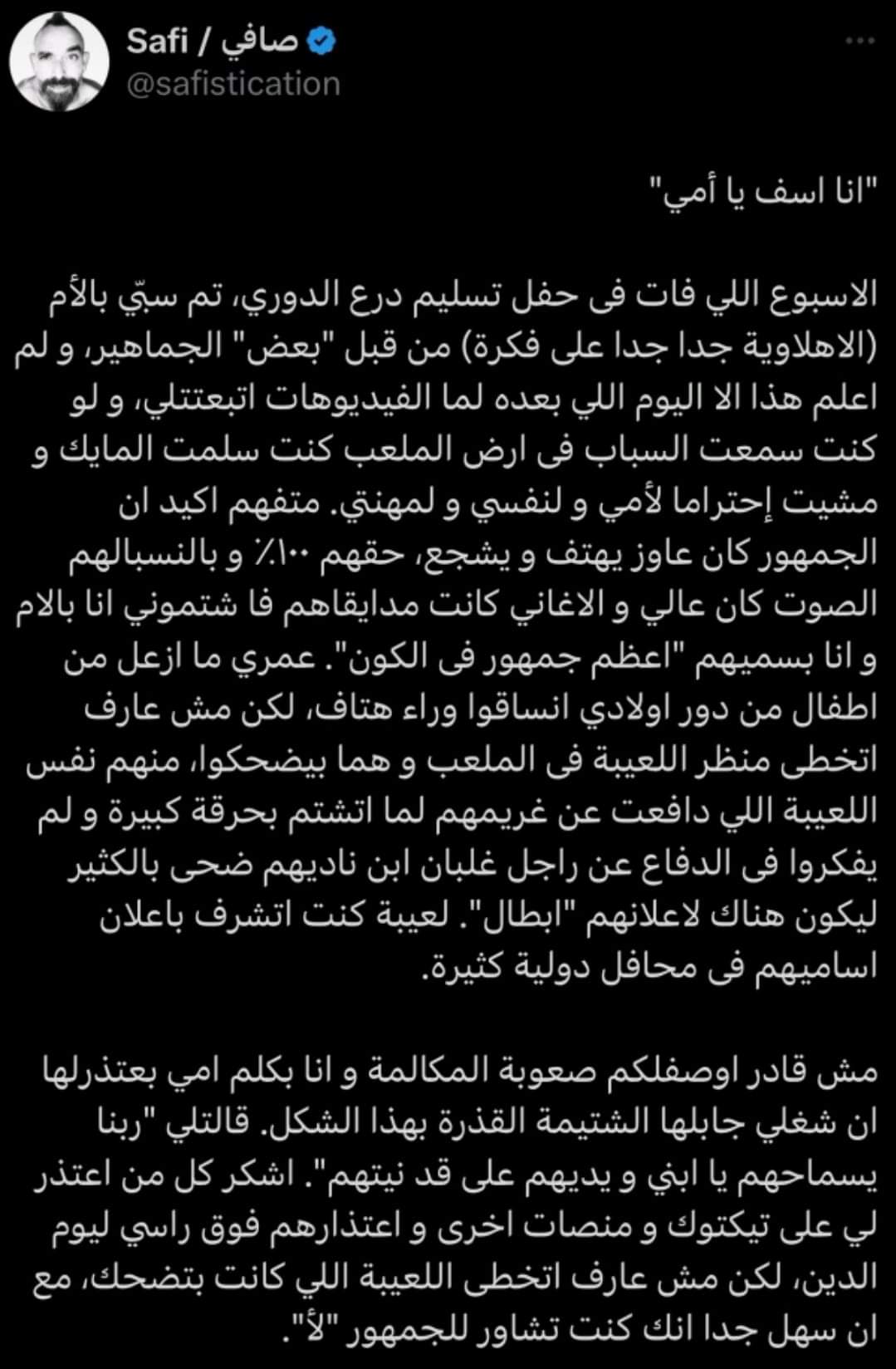Open Safi's profile picture
The height and width of the screenshot is (1369, 896).
click(x=60, y=62)
